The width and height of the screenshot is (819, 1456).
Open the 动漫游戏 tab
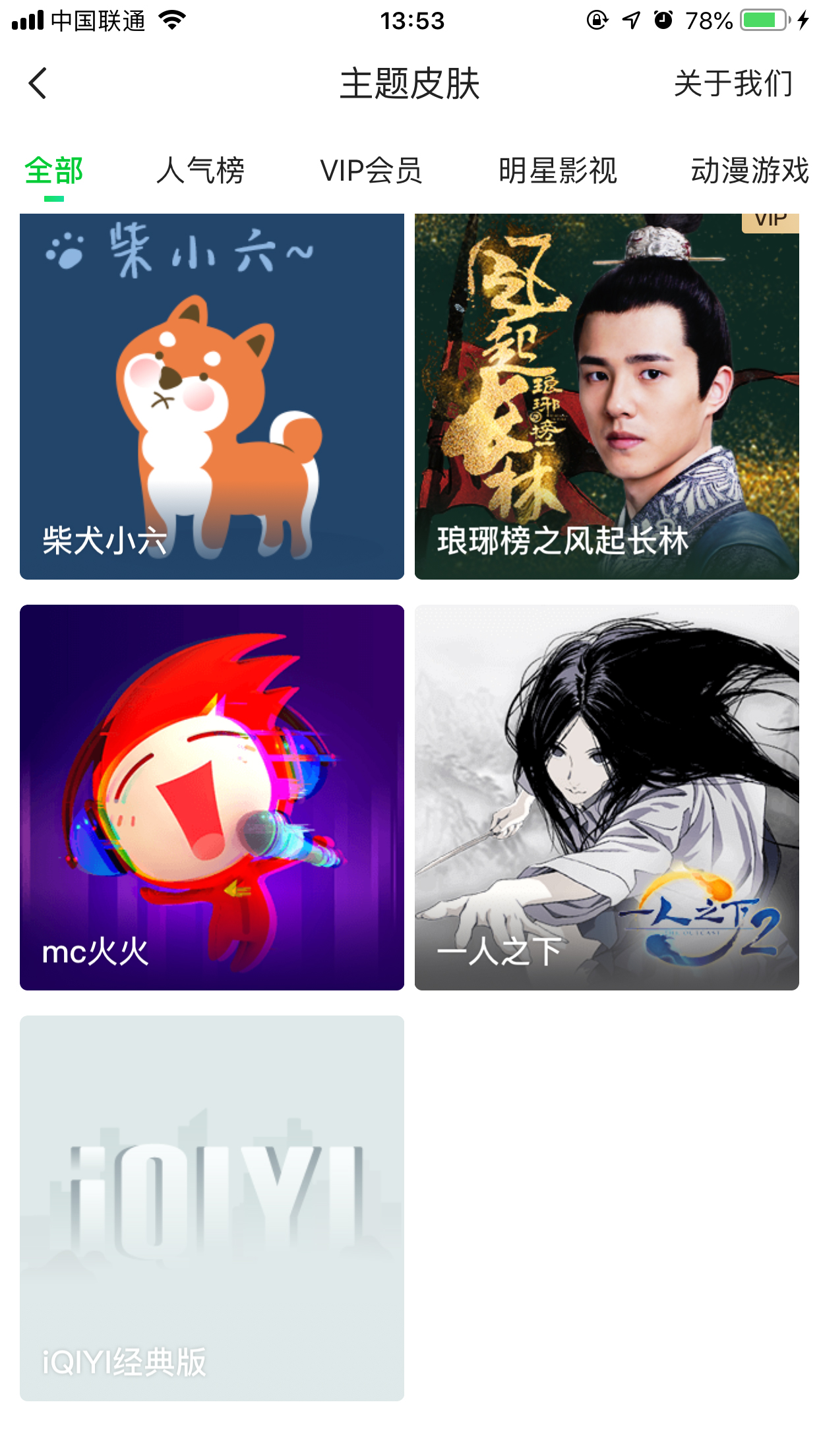click(749, 171)
